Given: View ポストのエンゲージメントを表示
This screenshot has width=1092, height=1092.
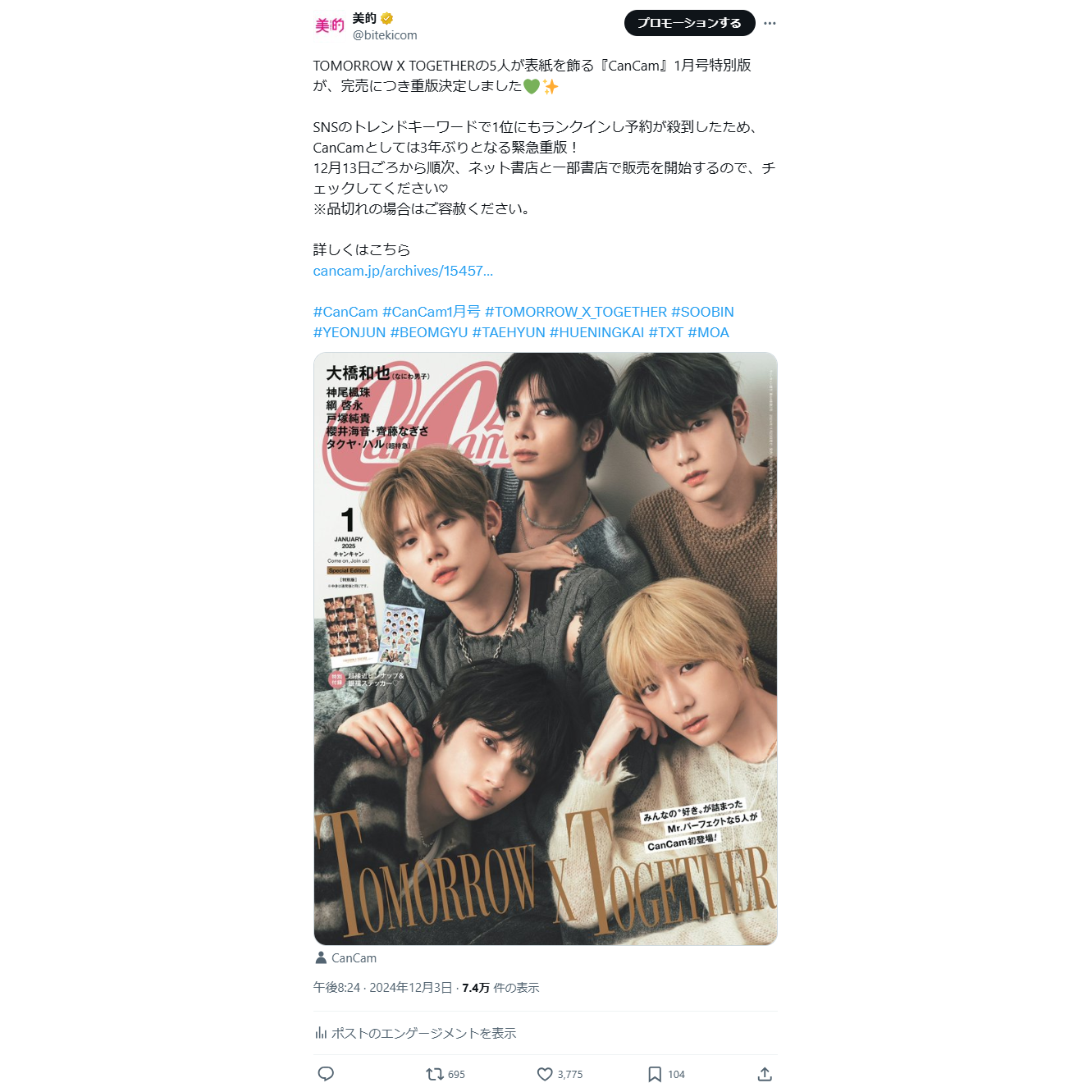Looking at the screenshot, I should [x=416, y=1033].
